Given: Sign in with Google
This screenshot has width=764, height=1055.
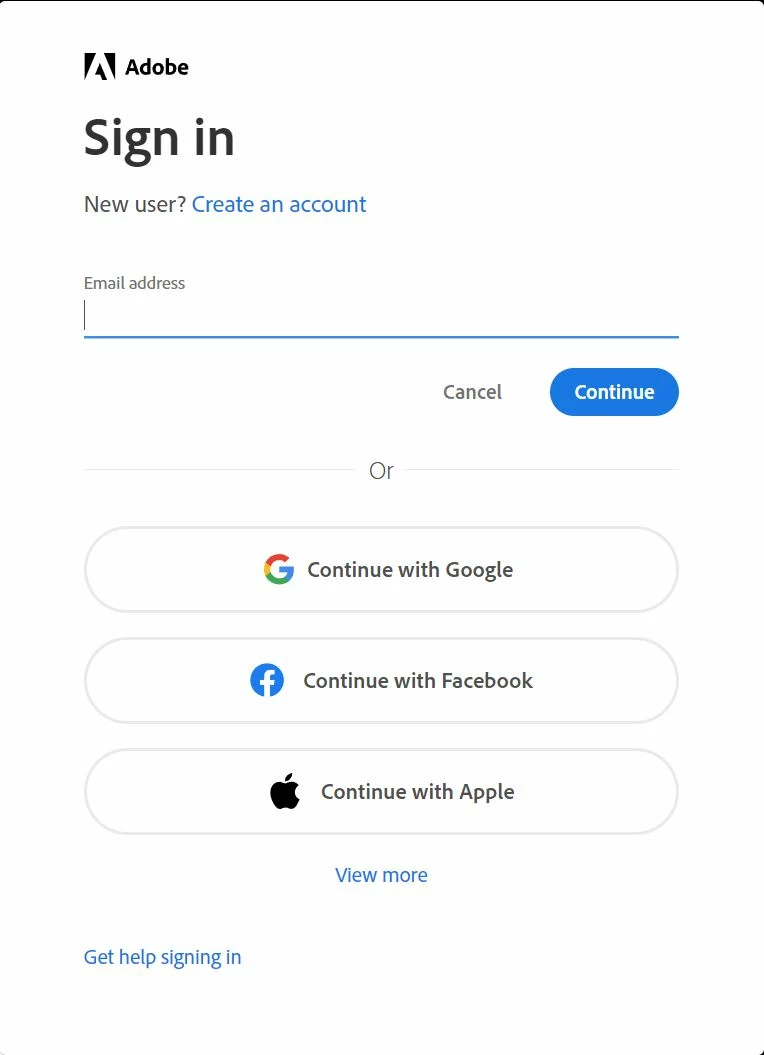Looking at the screenshot, I should (381, 570).
